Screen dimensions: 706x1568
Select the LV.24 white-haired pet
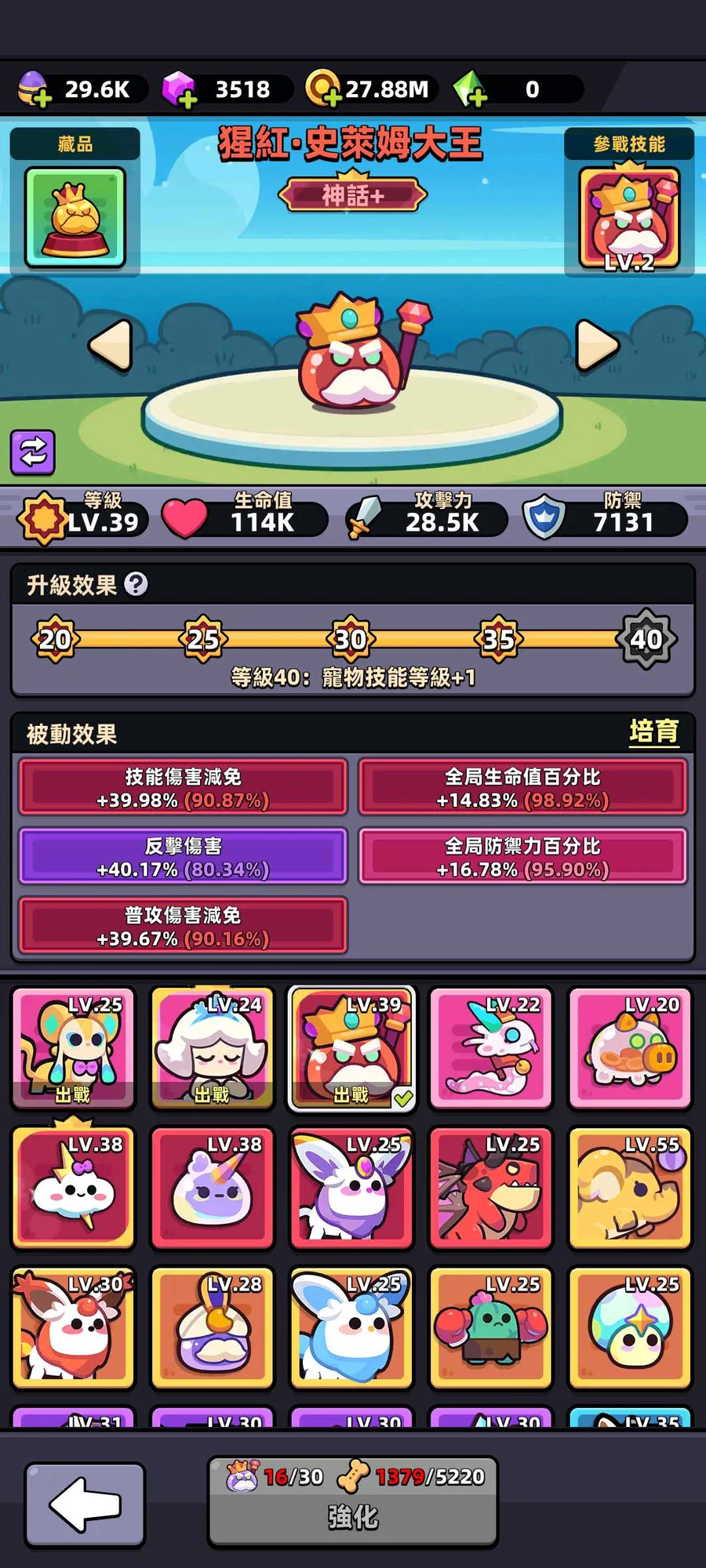213,1048
